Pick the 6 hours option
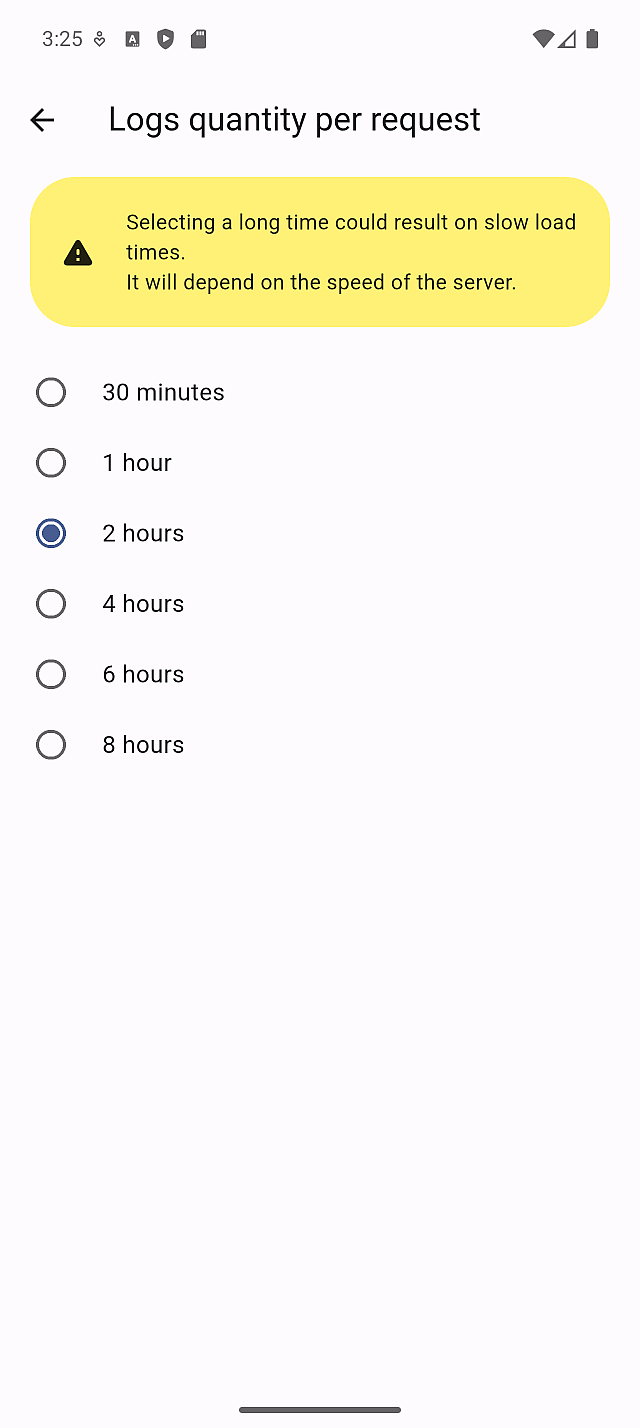The width and height of the screenshot is (640, 1428). coord(51,674)
